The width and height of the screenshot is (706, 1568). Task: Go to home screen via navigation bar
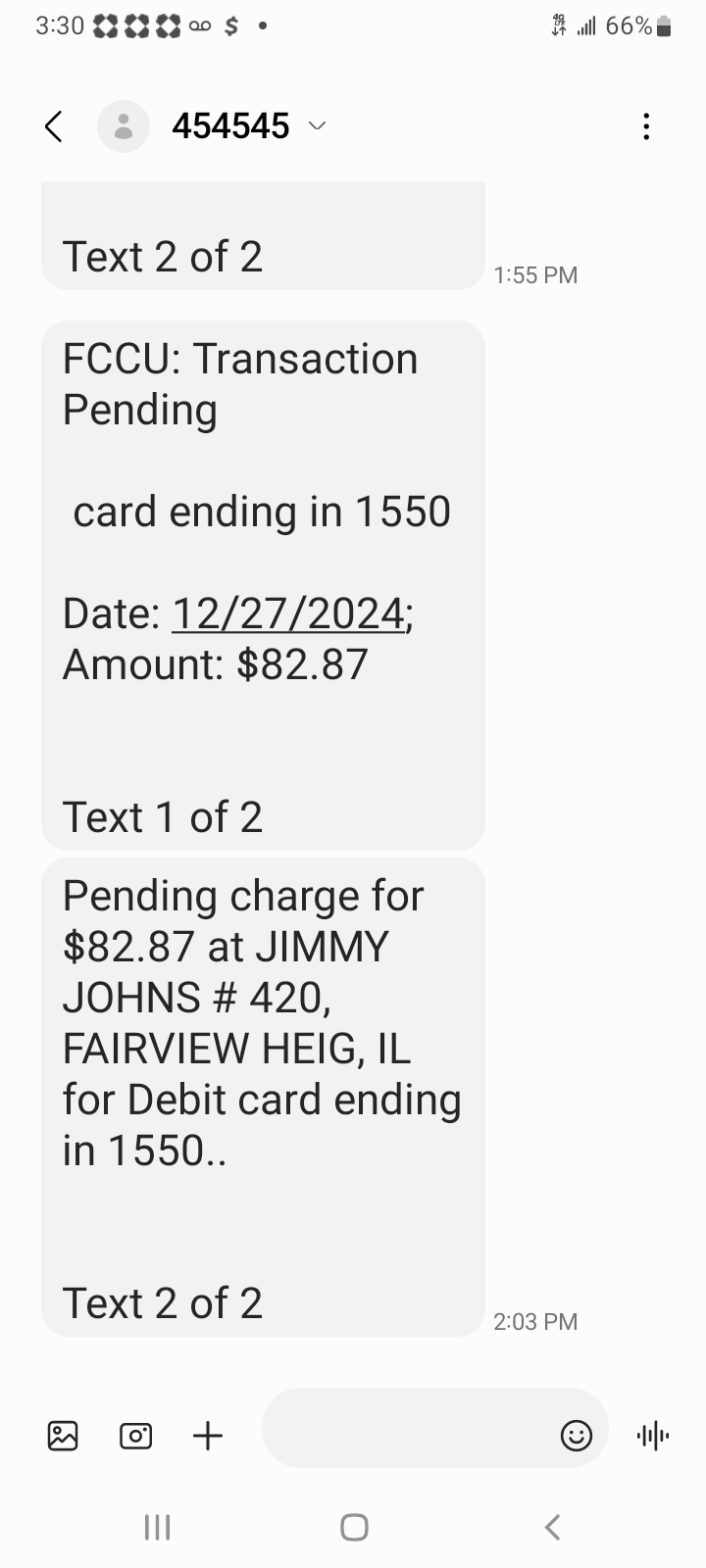click(x=354, y=1527)
